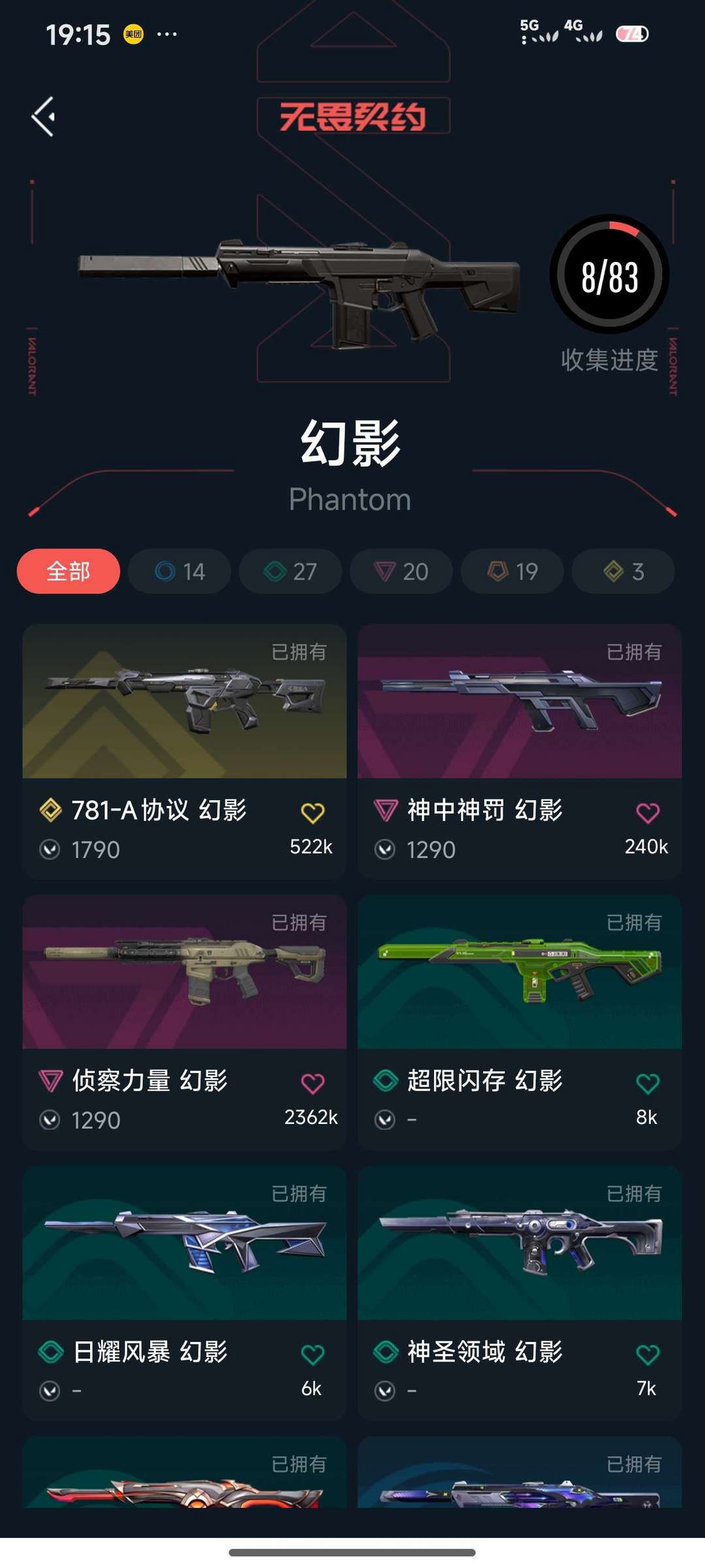Select the 全部 (All) filter tab
The image size is (705, 1568).
pyautogui.click(x=68, y=571)
